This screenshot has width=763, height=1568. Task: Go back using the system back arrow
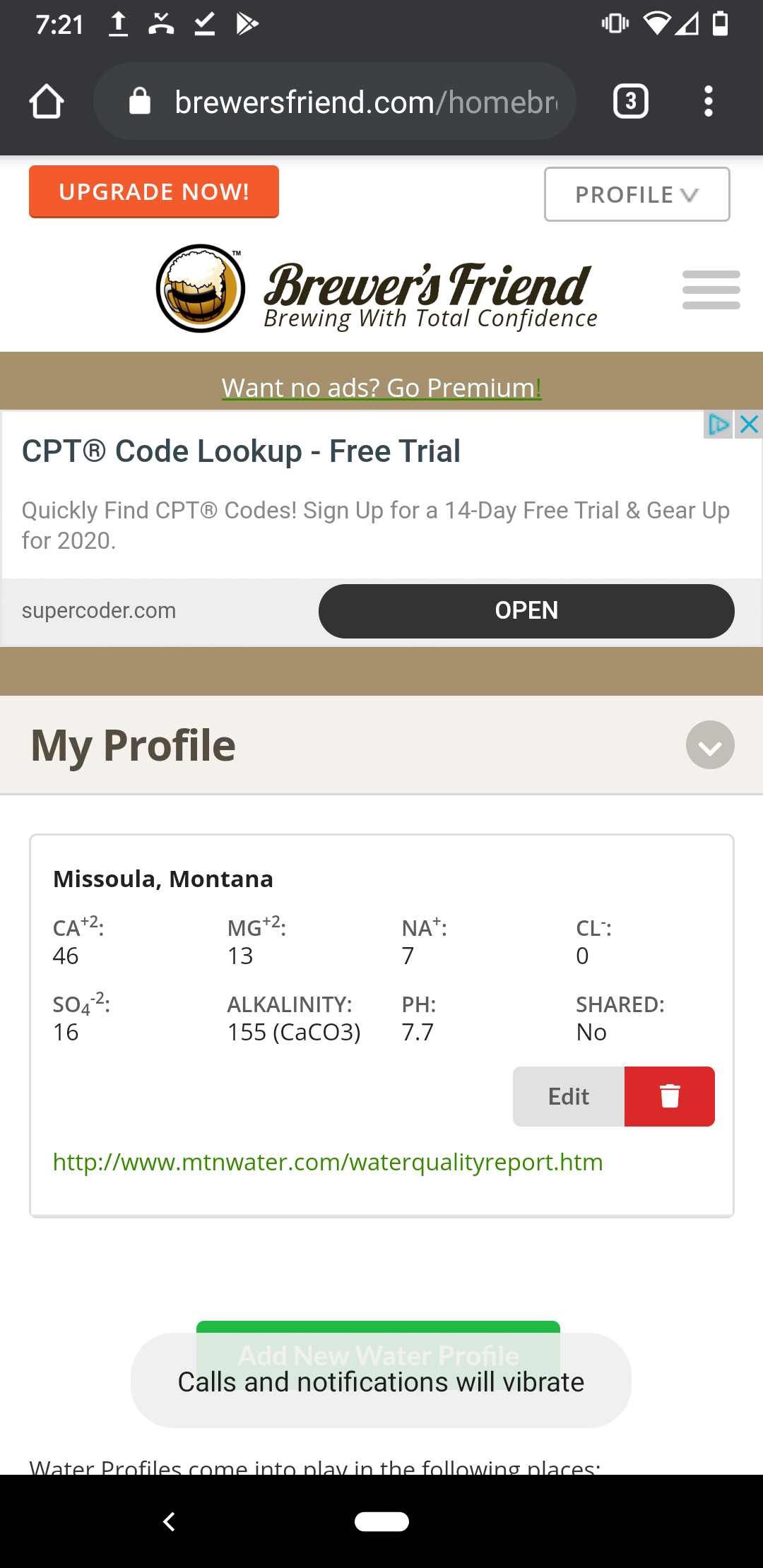coord(169,1521)
